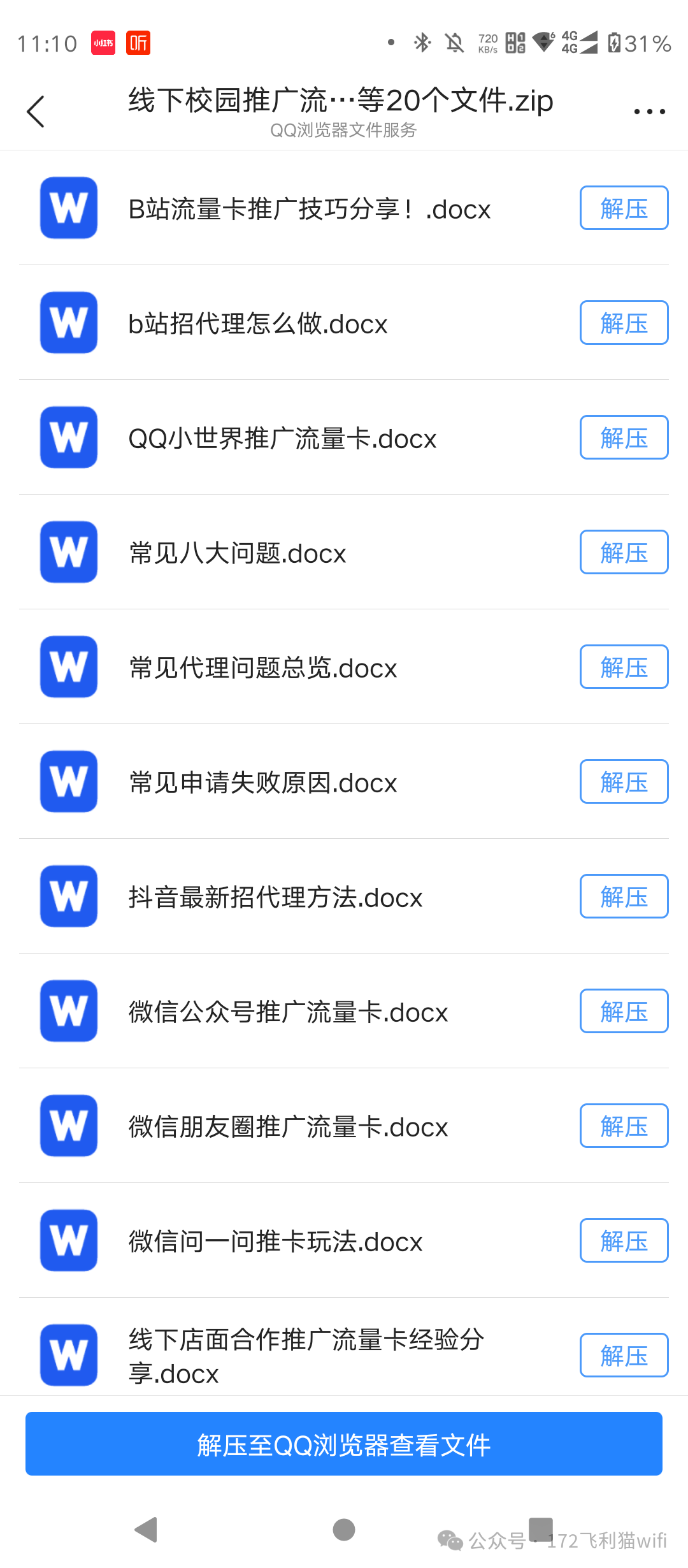Go back using the top-left arrow
The width and height of the screenshot is (688, 1568).
(x=36, y=112)
